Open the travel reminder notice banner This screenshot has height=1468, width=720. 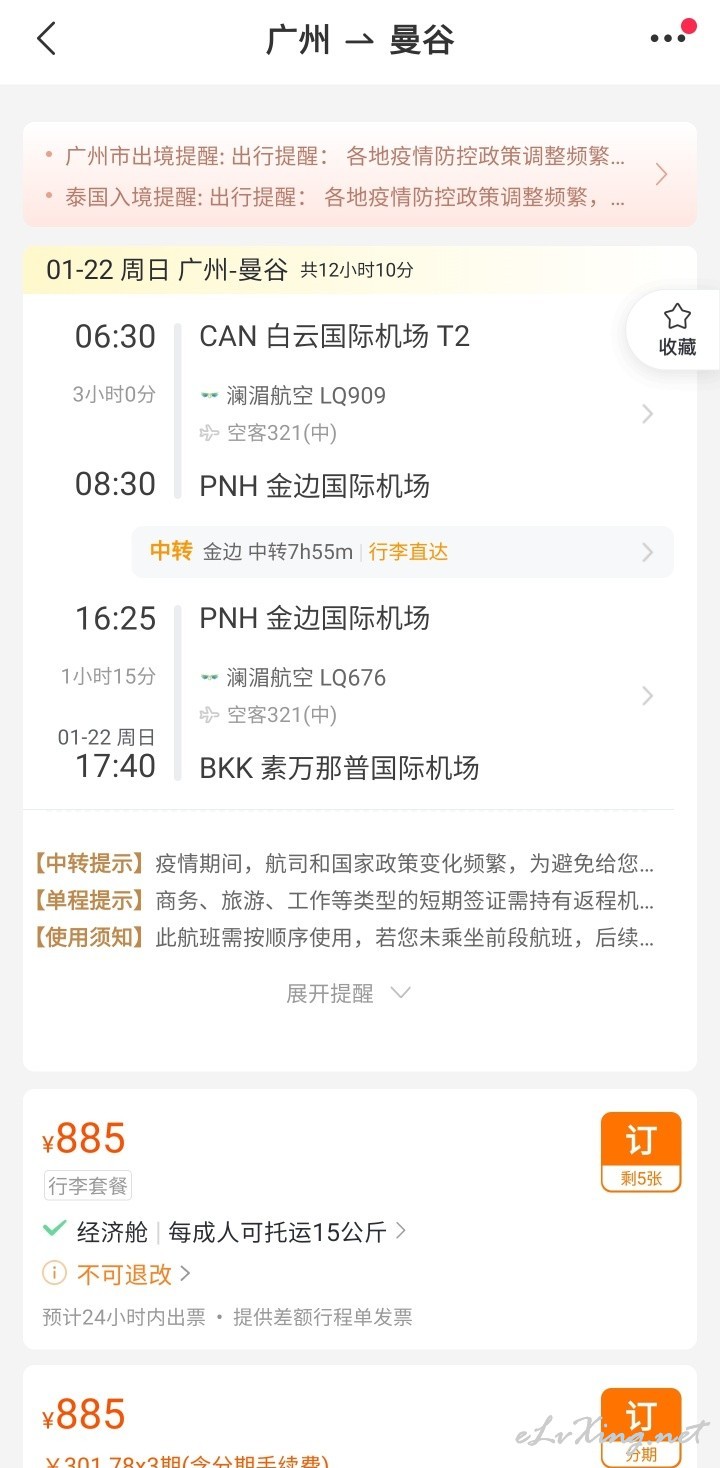pos(360,175)
